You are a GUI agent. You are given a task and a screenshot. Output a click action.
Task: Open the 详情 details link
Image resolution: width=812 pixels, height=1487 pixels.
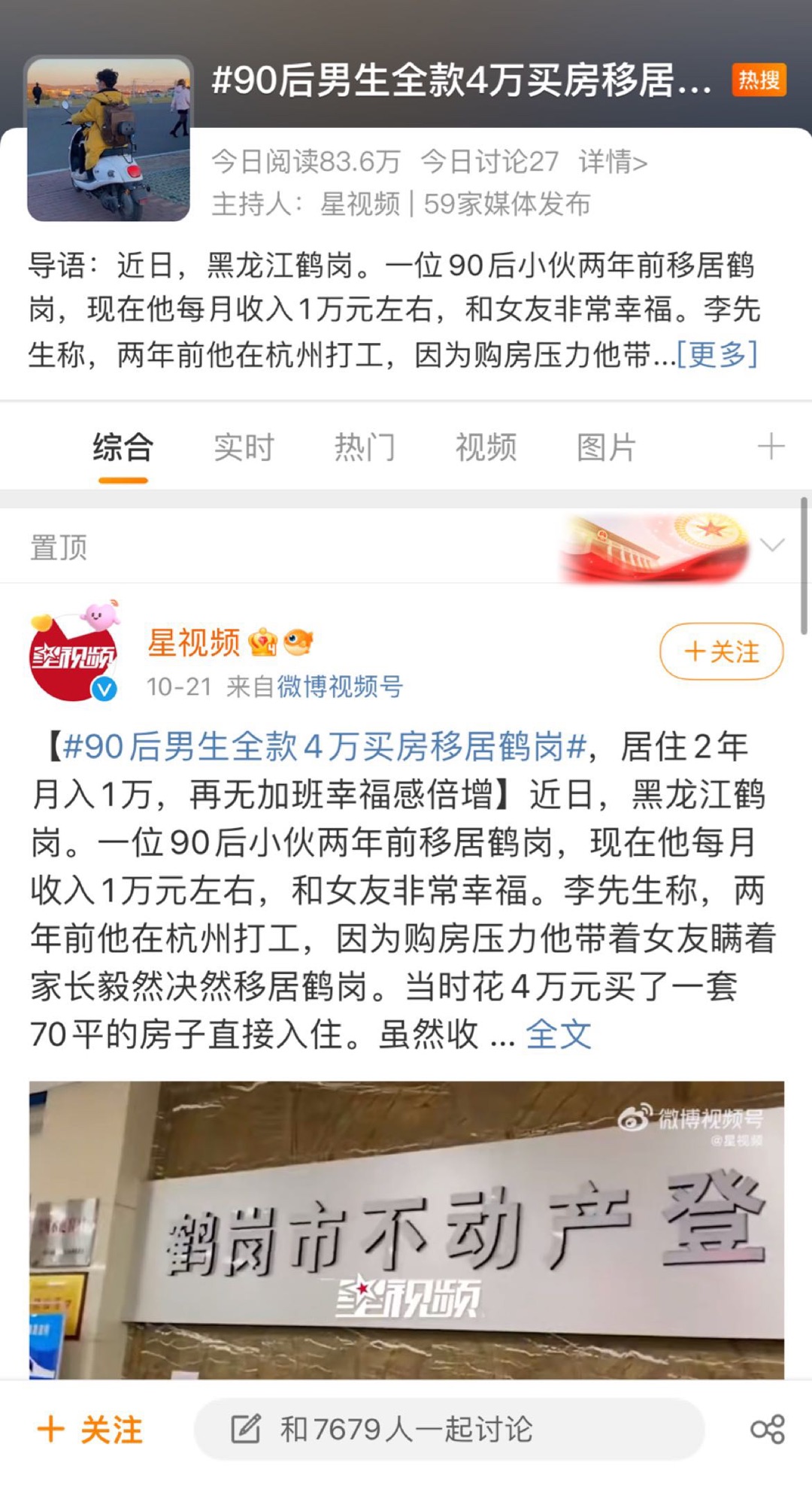[612, 162]
